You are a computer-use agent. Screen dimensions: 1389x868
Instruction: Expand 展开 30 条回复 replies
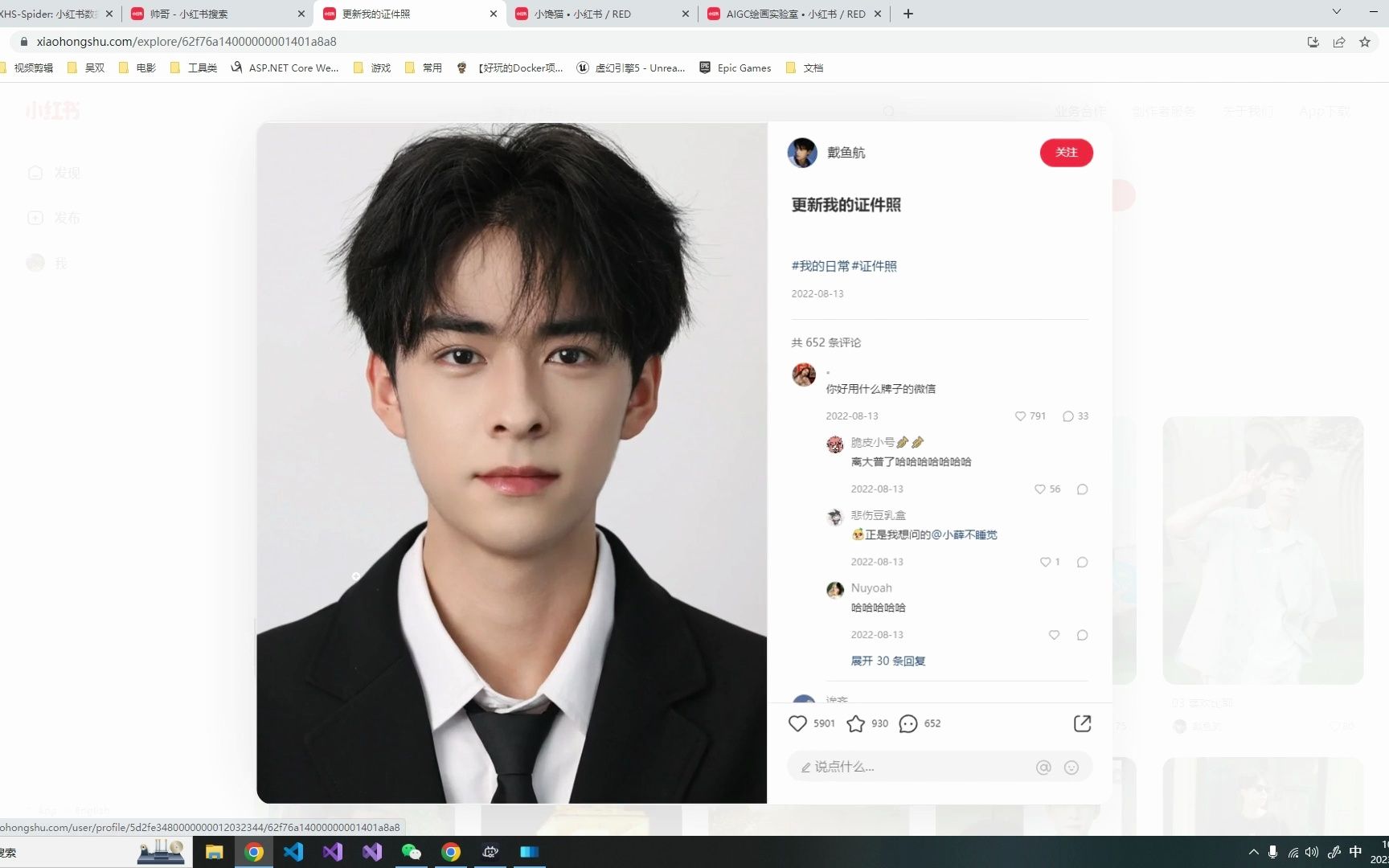(x=888, y=661)
